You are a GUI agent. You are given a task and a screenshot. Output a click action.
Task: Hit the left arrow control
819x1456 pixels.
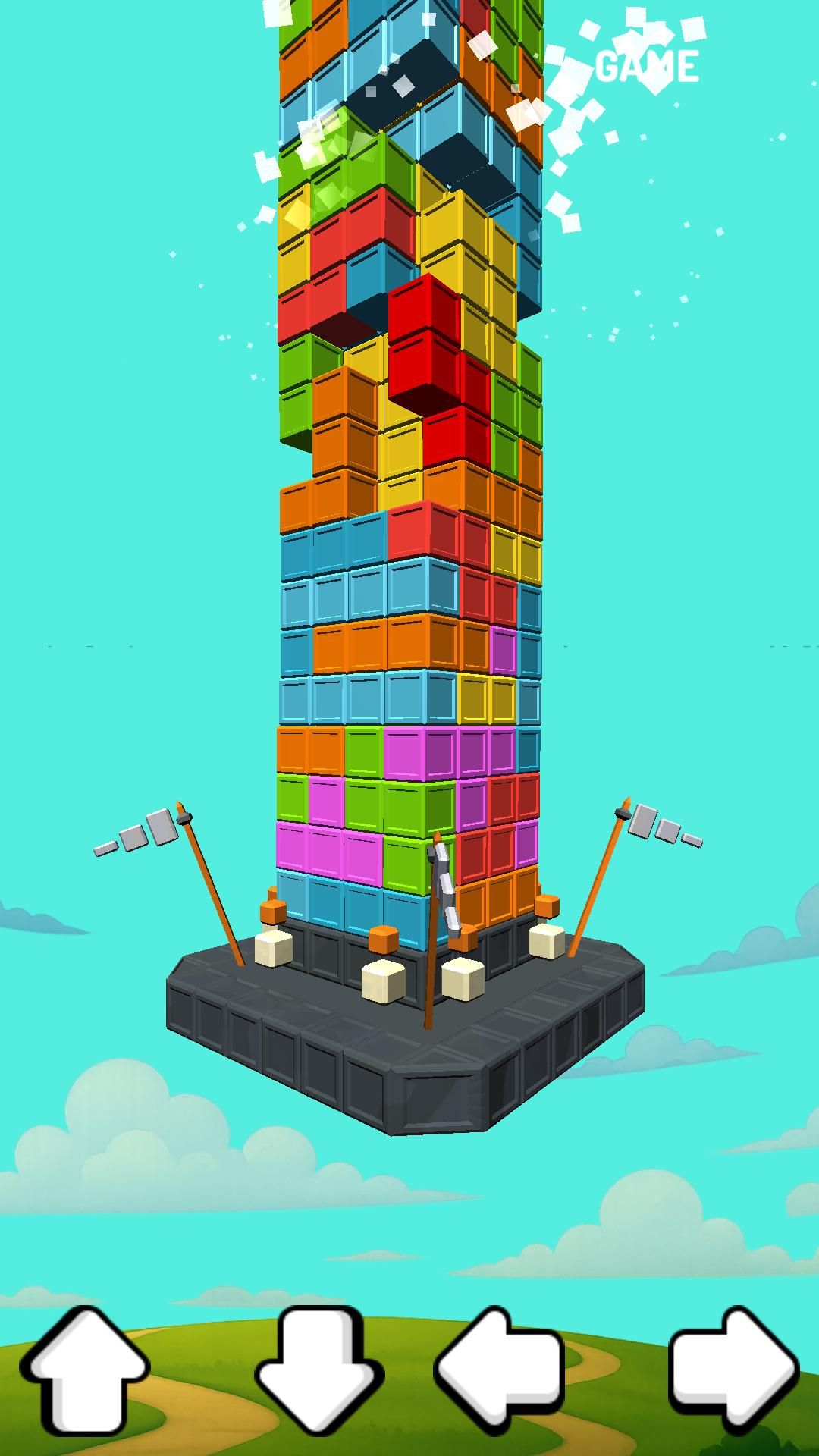pos(500,1369)
